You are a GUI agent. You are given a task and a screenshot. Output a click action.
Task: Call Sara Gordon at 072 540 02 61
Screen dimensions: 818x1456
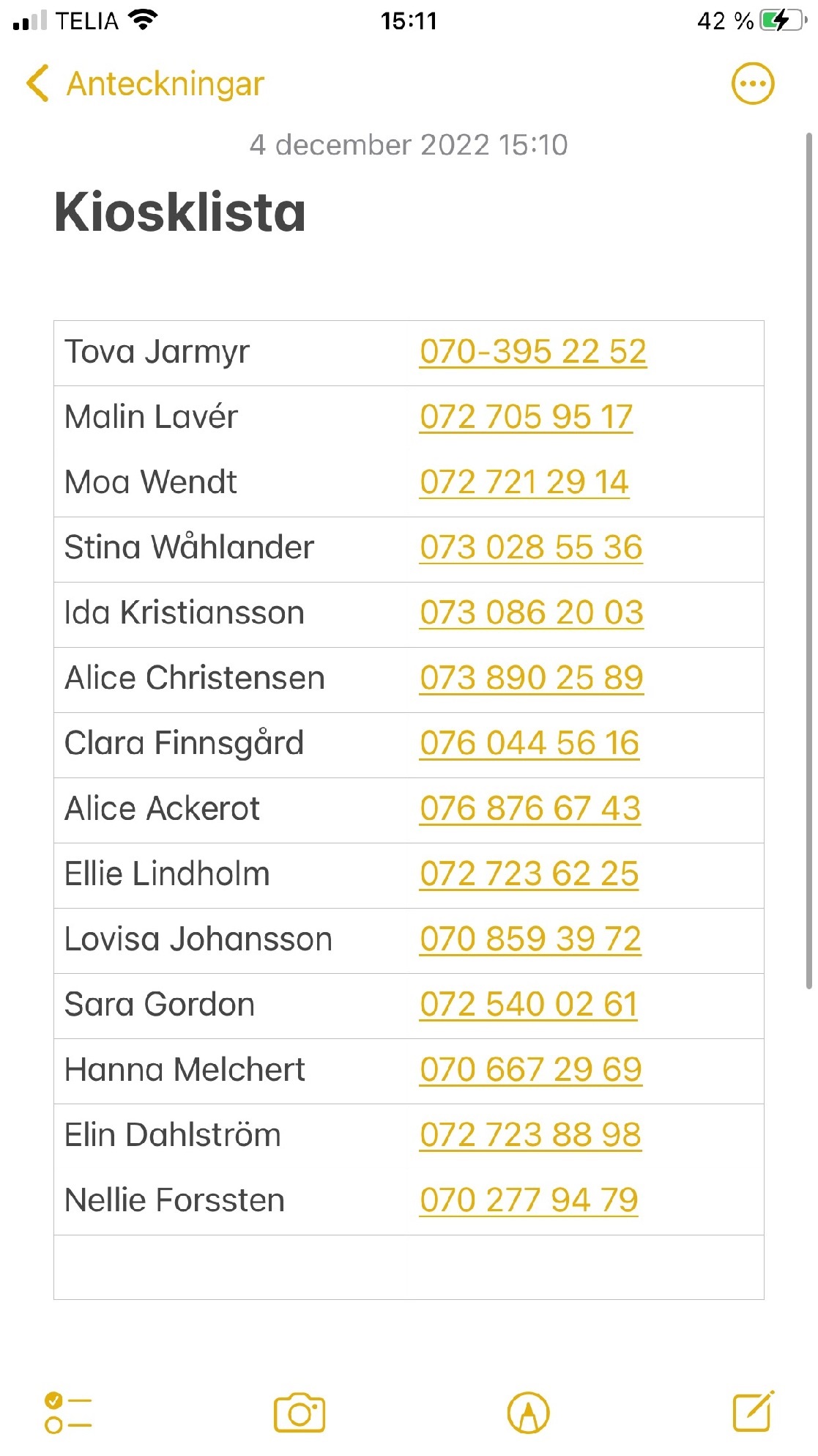528,1005
